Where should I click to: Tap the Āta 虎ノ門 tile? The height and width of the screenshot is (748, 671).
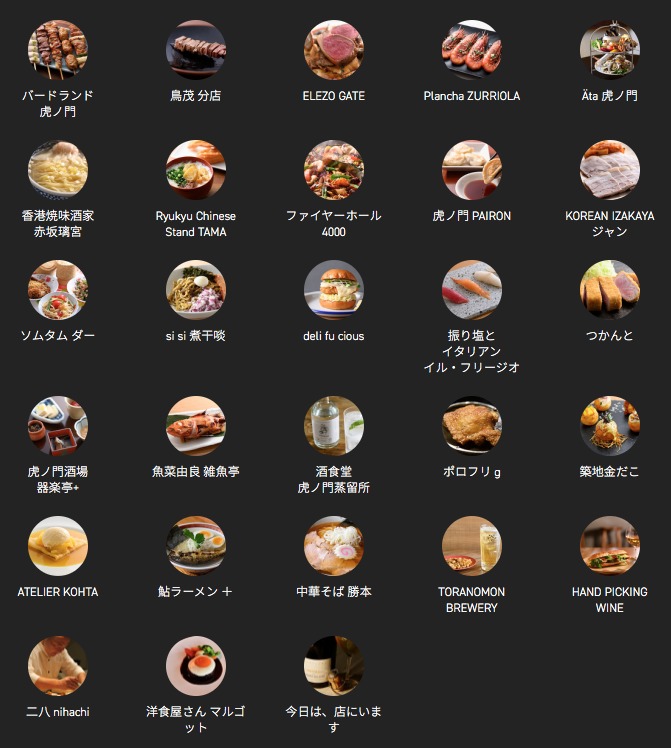[610, 50]
